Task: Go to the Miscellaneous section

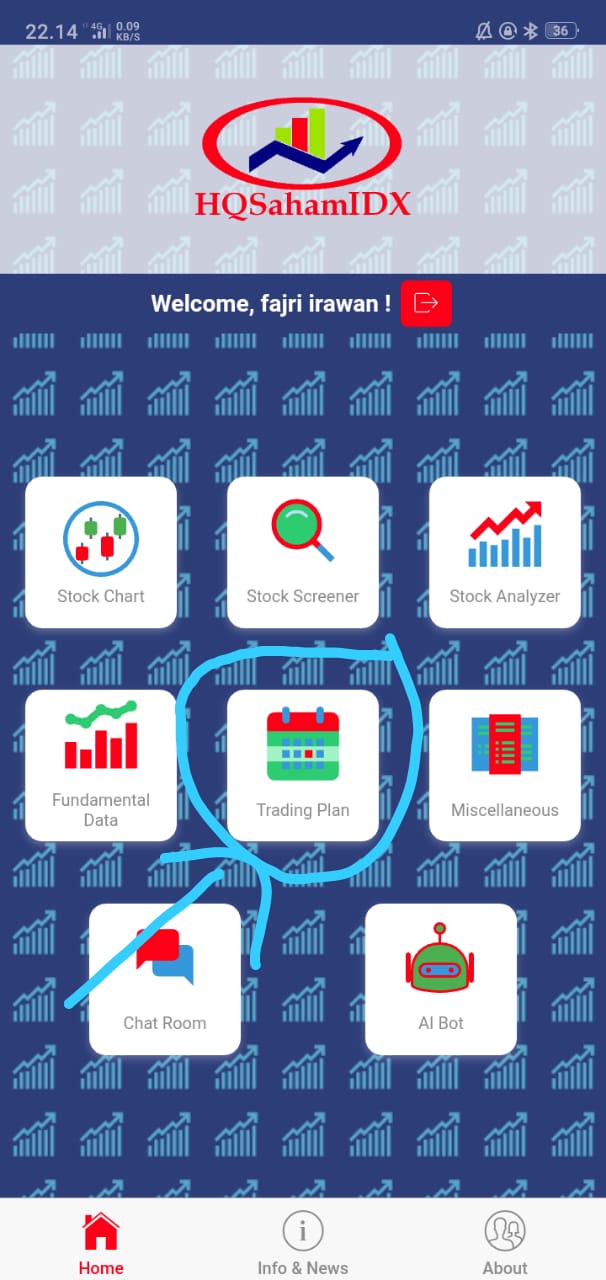Action: pos(505,765)
